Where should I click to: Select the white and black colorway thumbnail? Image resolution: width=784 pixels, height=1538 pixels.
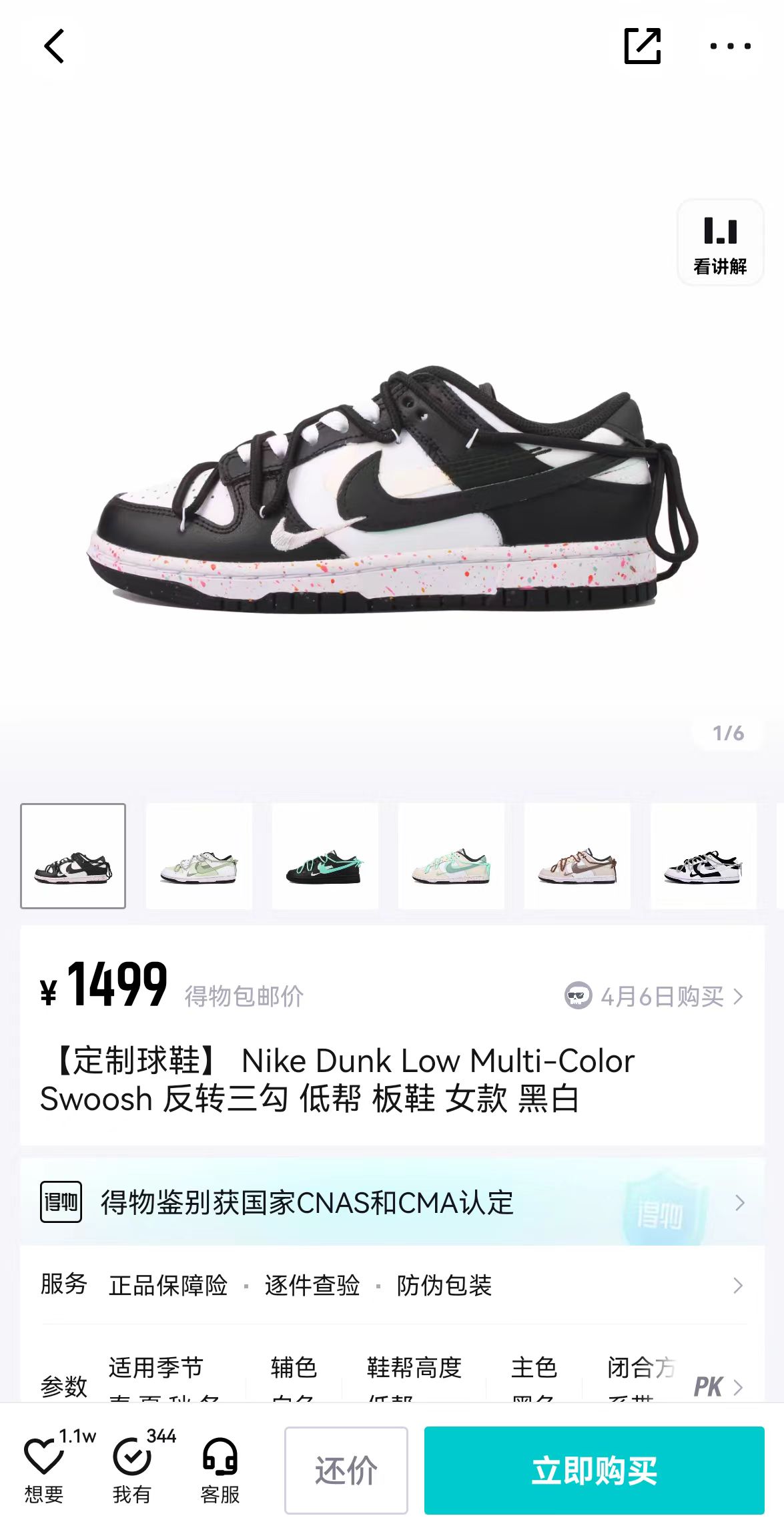point(703,856)
